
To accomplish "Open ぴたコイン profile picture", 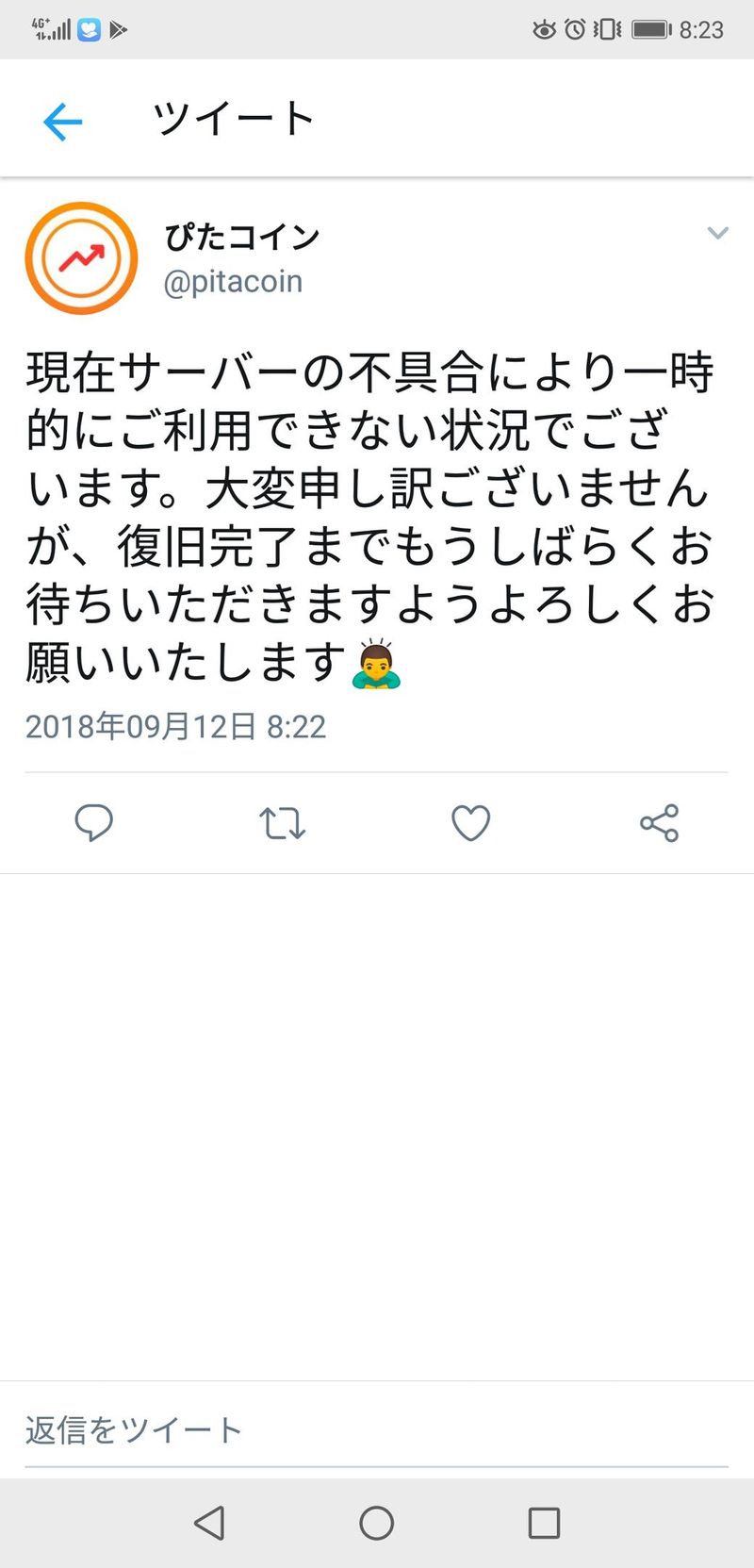I will point(81,258).
